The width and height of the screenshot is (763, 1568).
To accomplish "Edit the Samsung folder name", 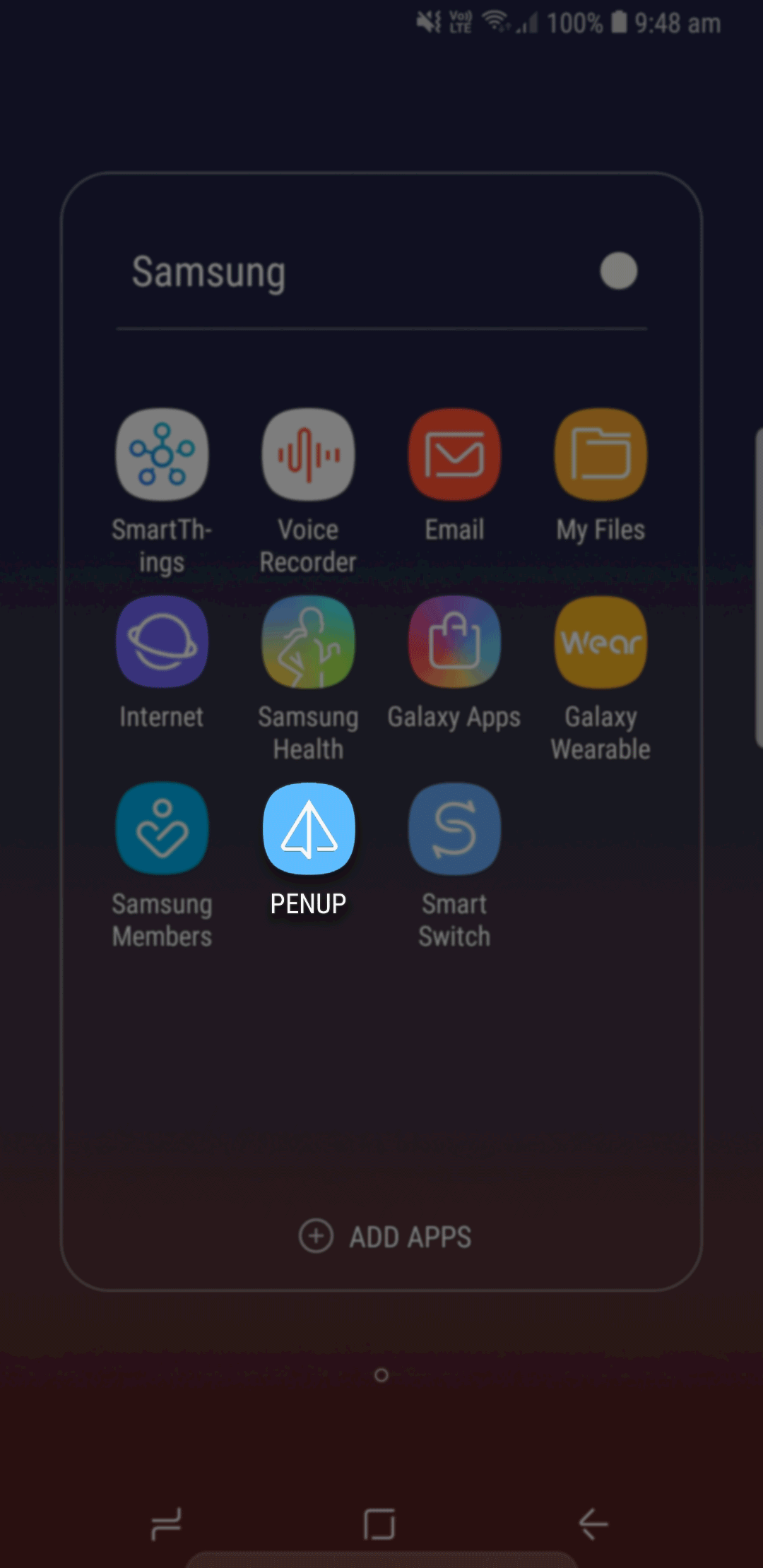I will [209, 273].
